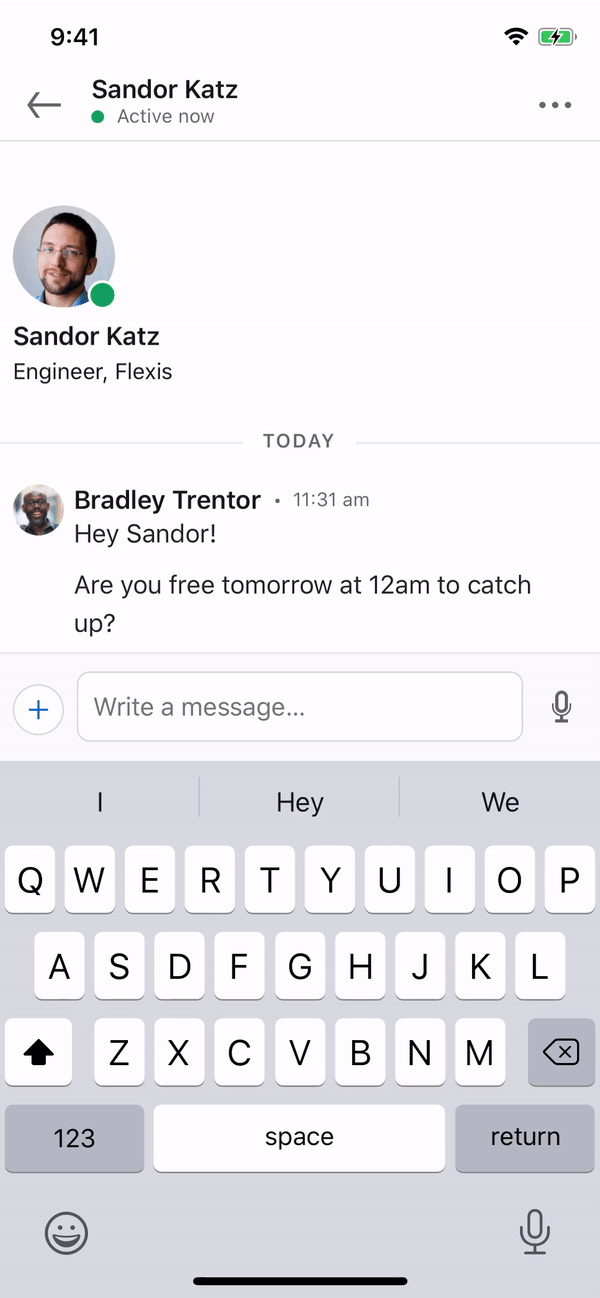Hit the return key
Image resolution: width=600 pixels, height=1298 pixels.
point(525,1138)
